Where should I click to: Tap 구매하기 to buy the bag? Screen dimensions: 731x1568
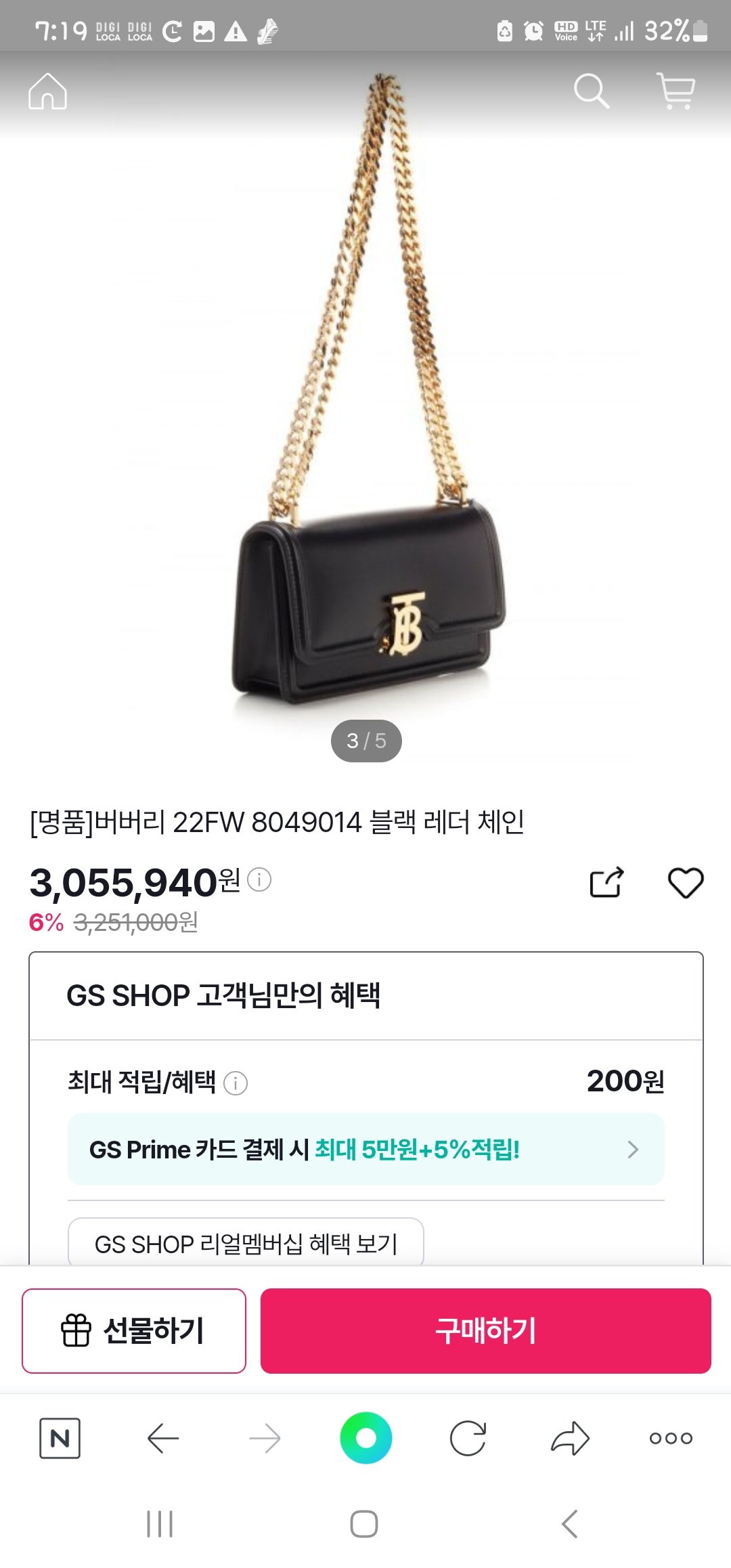485,1330
